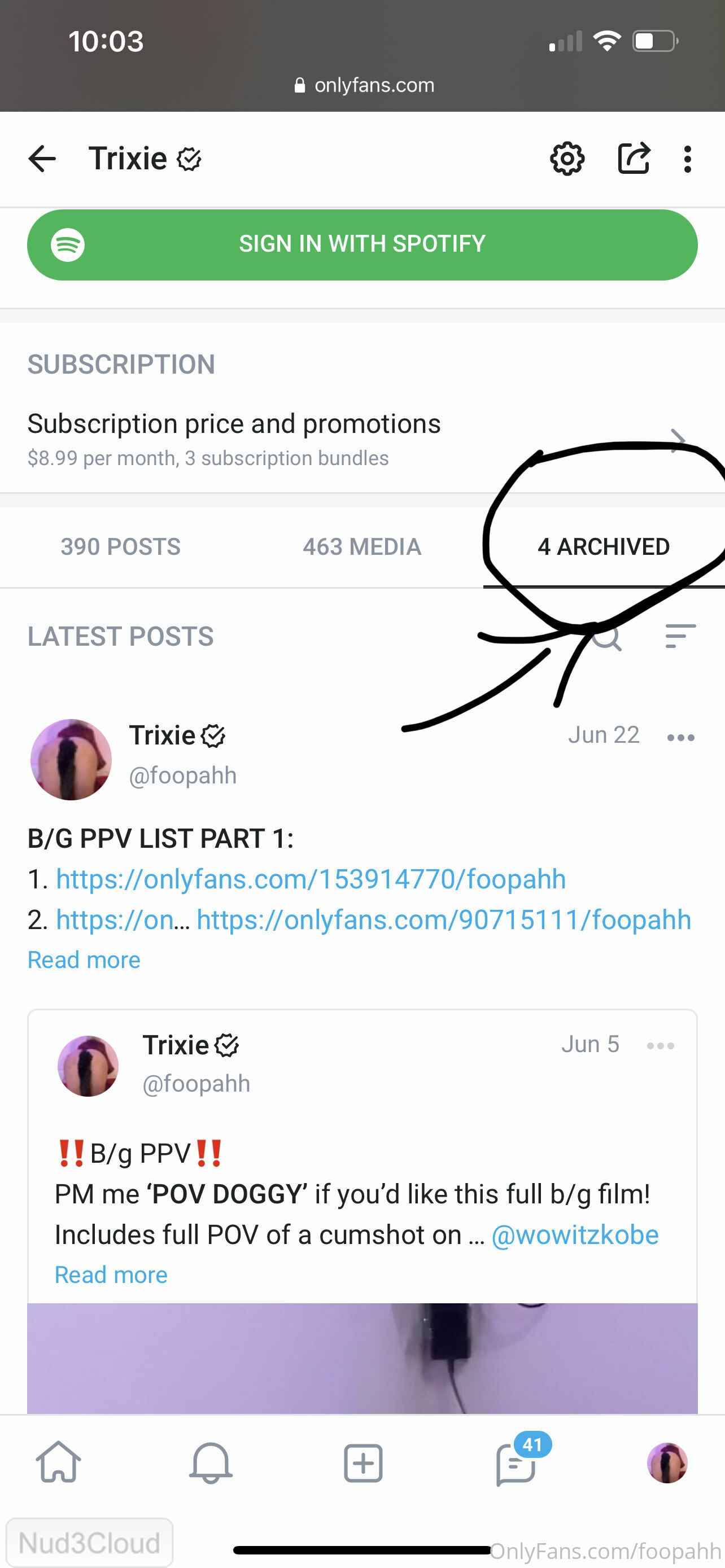Tap Sign in with Spotify
This screenshot has width=725, height=1568.
pyautogui.click(x=362, y=245)
